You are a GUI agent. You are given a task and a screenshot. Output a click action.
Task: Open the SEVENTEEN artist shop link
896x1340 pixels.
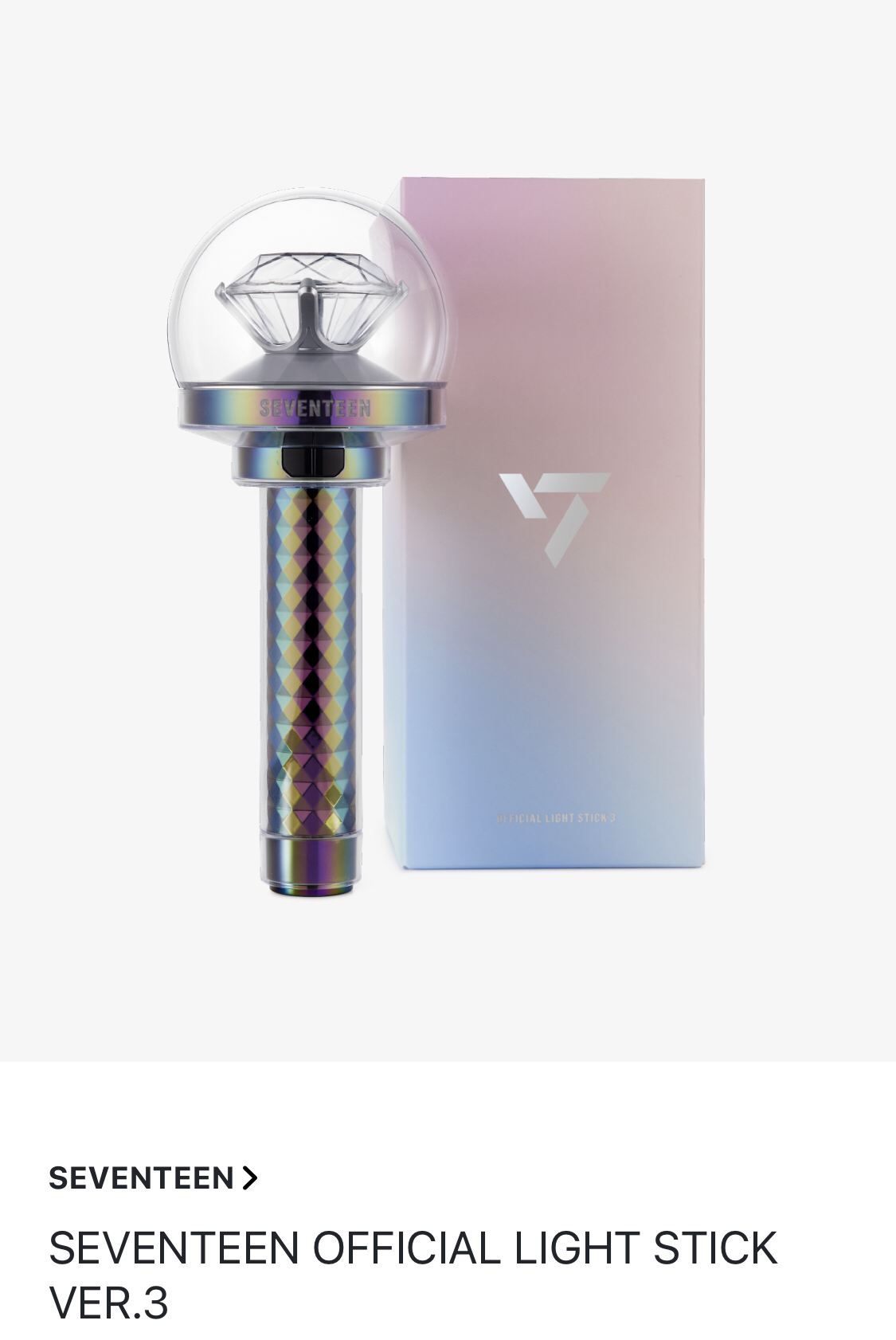(153, 1177)
